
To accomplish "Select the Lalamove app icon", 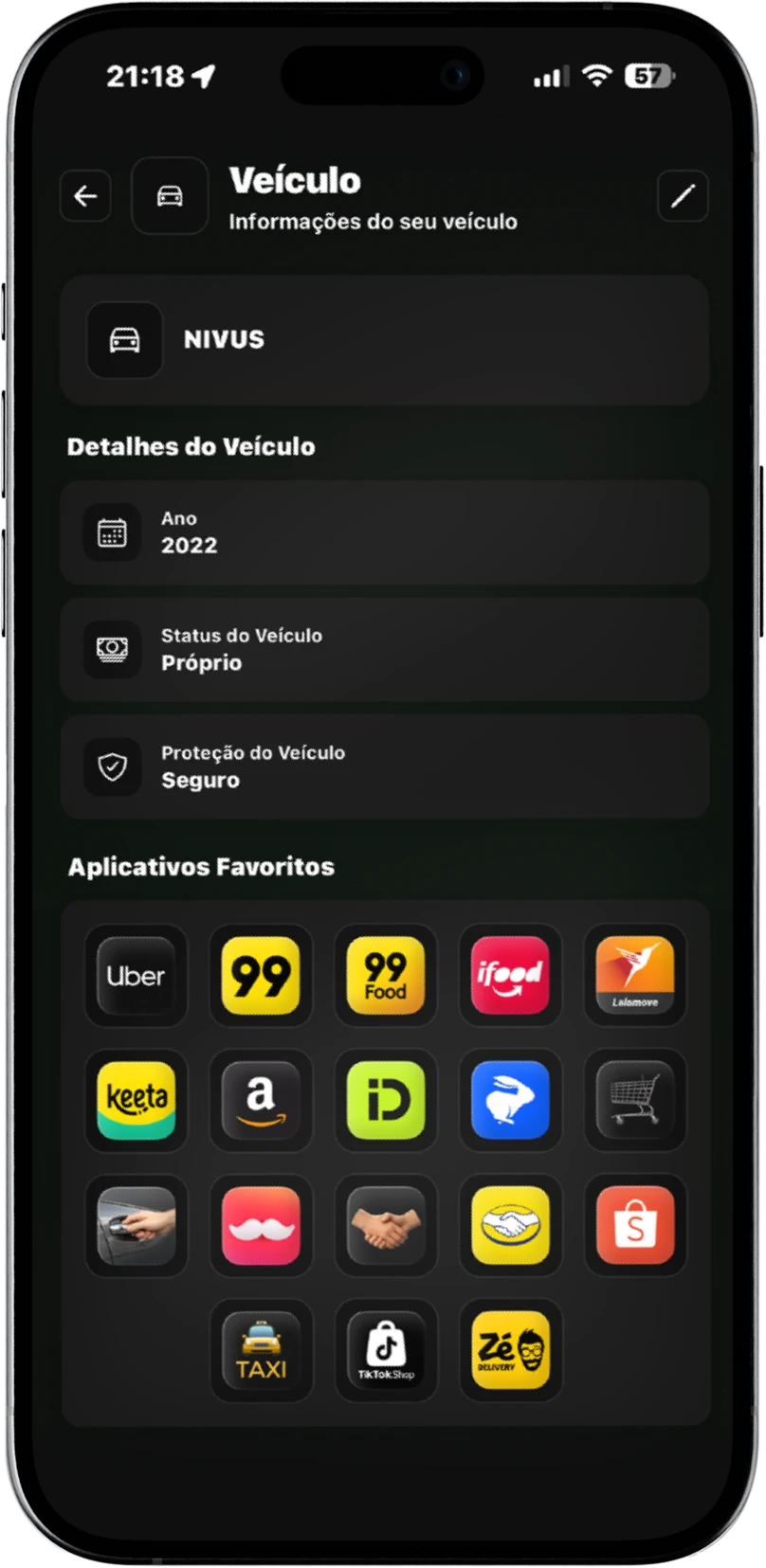I will (634, 976).
